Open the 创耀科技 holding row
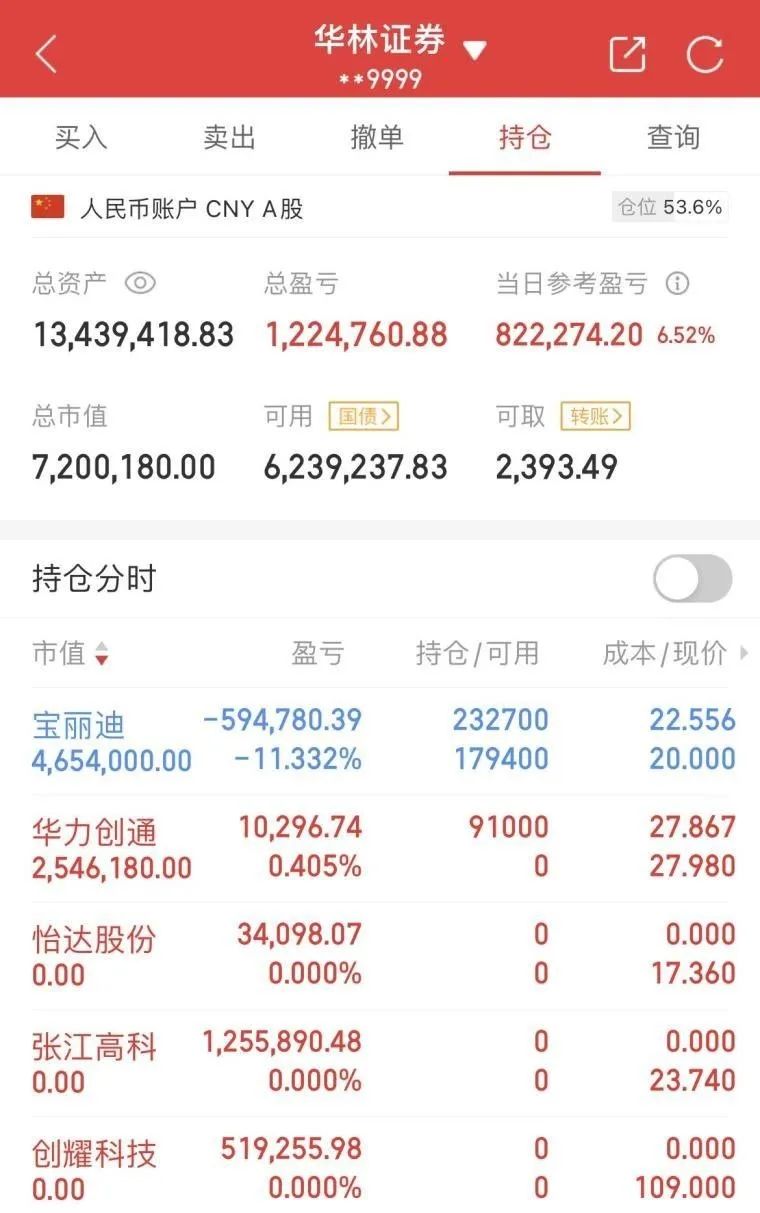The width and height of the screenshot is (760, 1213). tap(380, 1168)
